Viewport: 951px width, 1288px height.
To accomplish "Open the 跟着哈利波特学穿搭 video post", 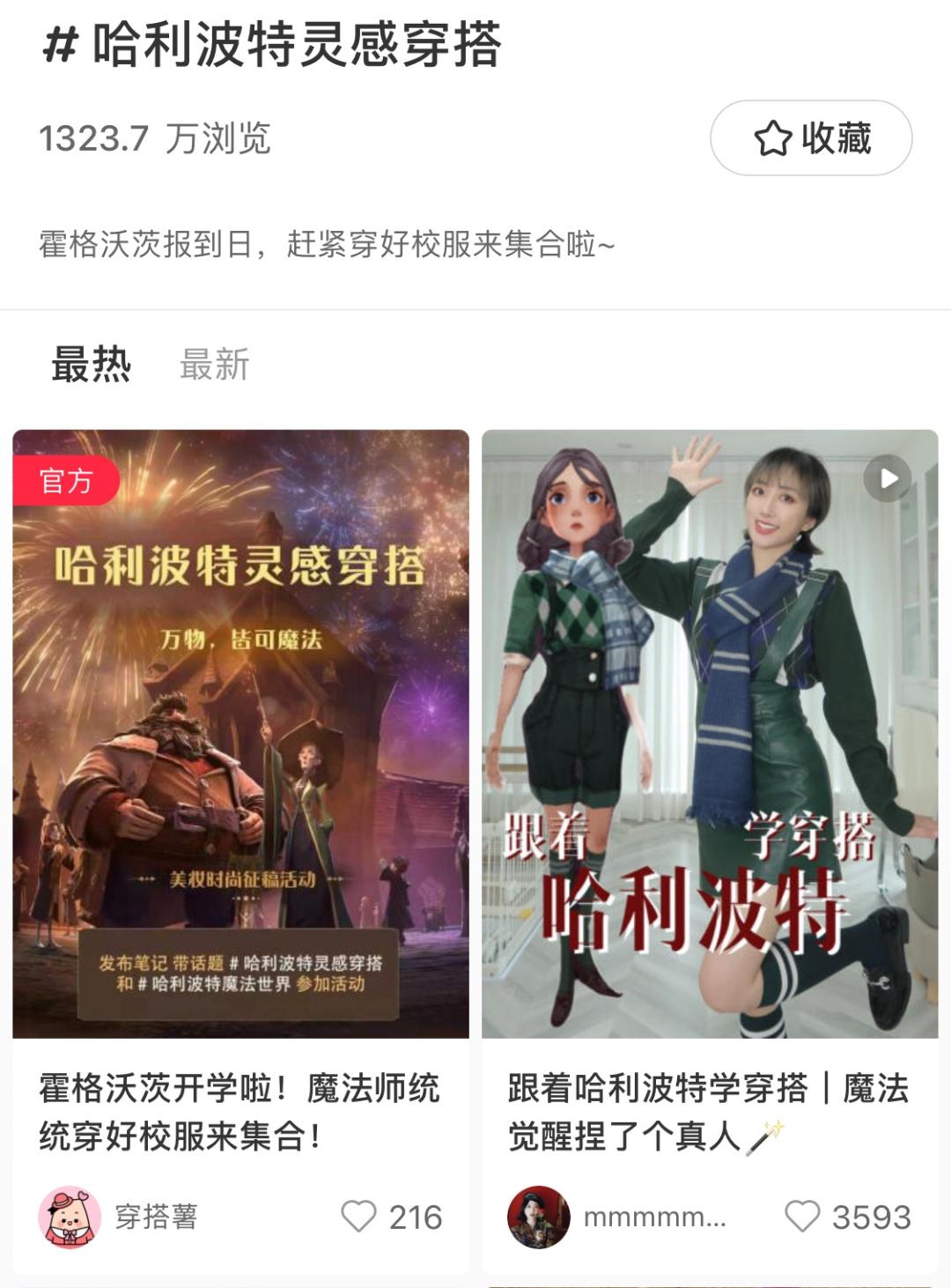I will point(710,733).
